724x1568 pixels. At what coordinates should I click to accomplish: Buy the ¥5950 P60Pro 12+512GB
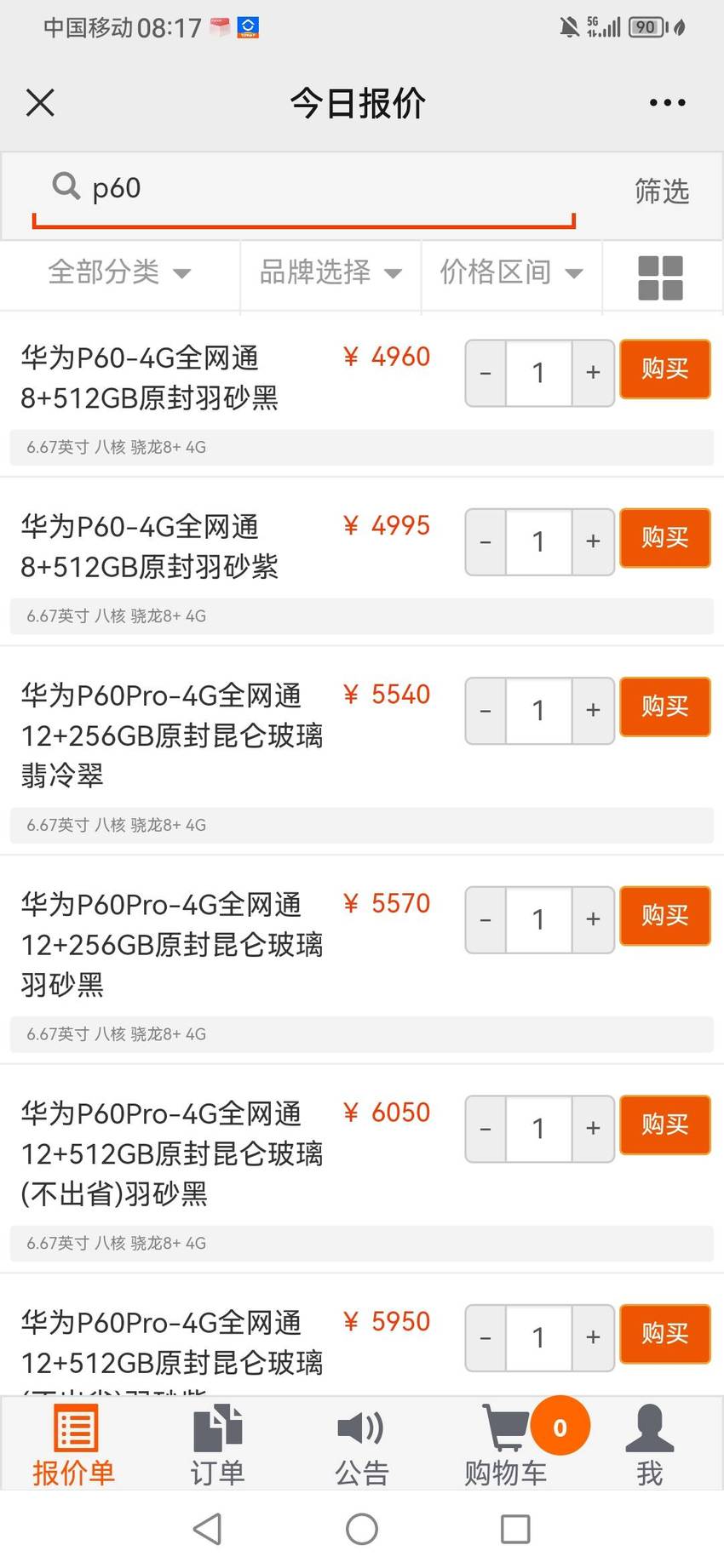coord(664,1334)
